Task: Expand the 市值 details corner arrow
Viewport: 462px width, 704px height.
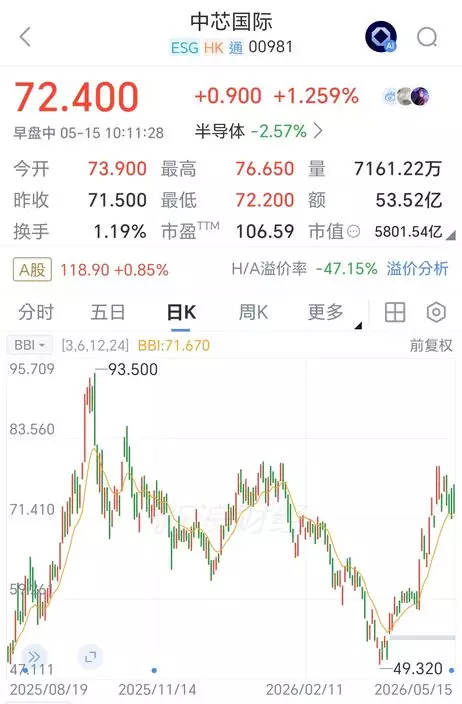Action: 451,235
